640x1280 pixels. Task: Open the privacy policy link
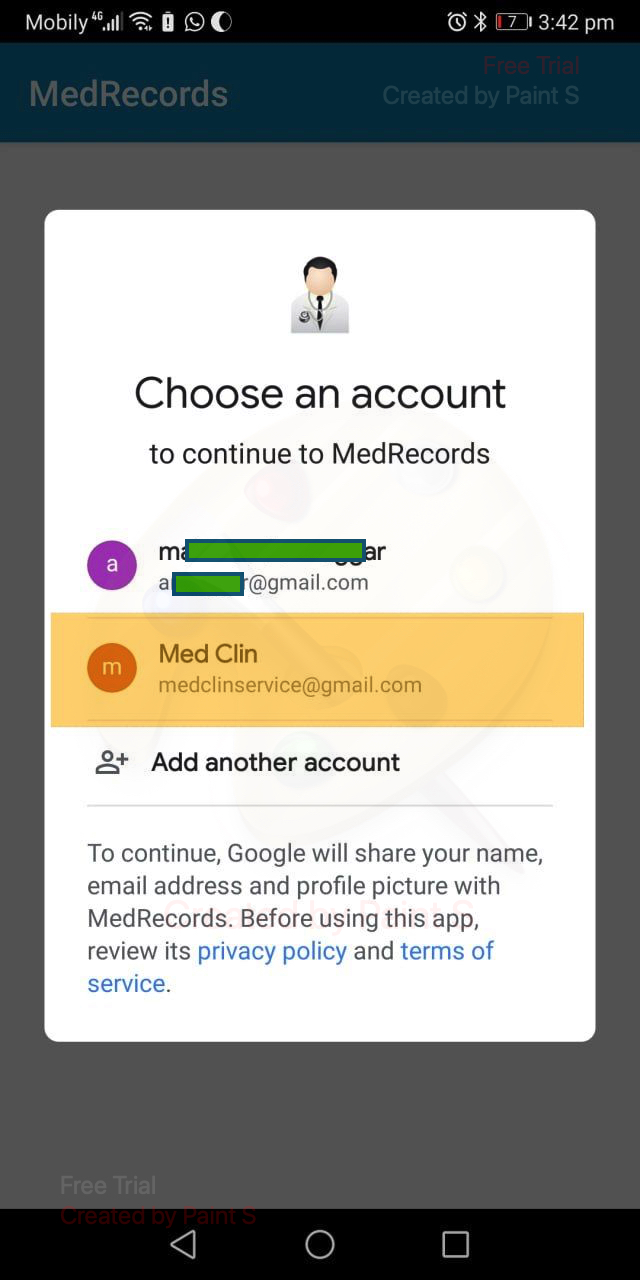coord(272,951)
